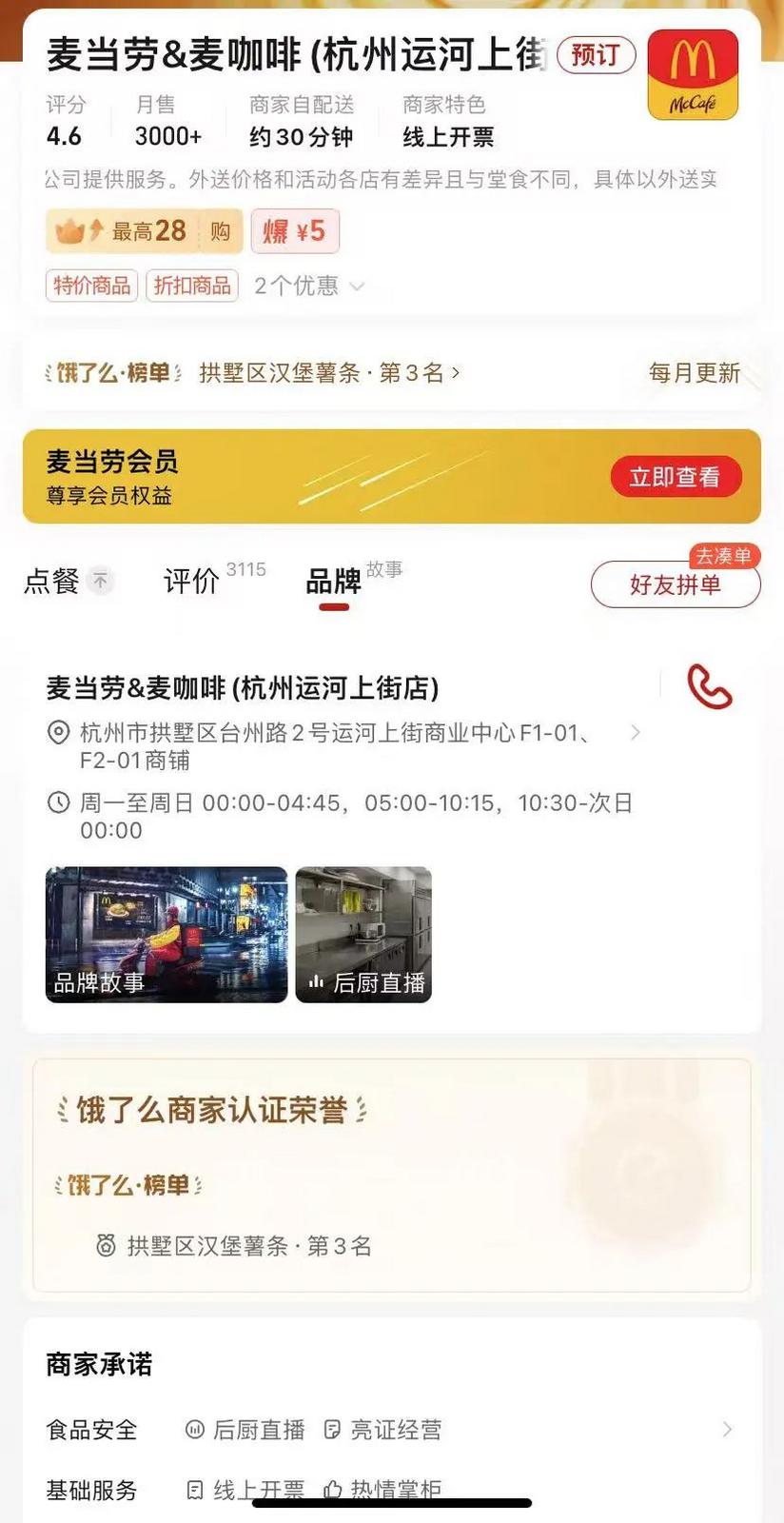Call the store via phone icon

pyautogui.click(x=709, y=686)
